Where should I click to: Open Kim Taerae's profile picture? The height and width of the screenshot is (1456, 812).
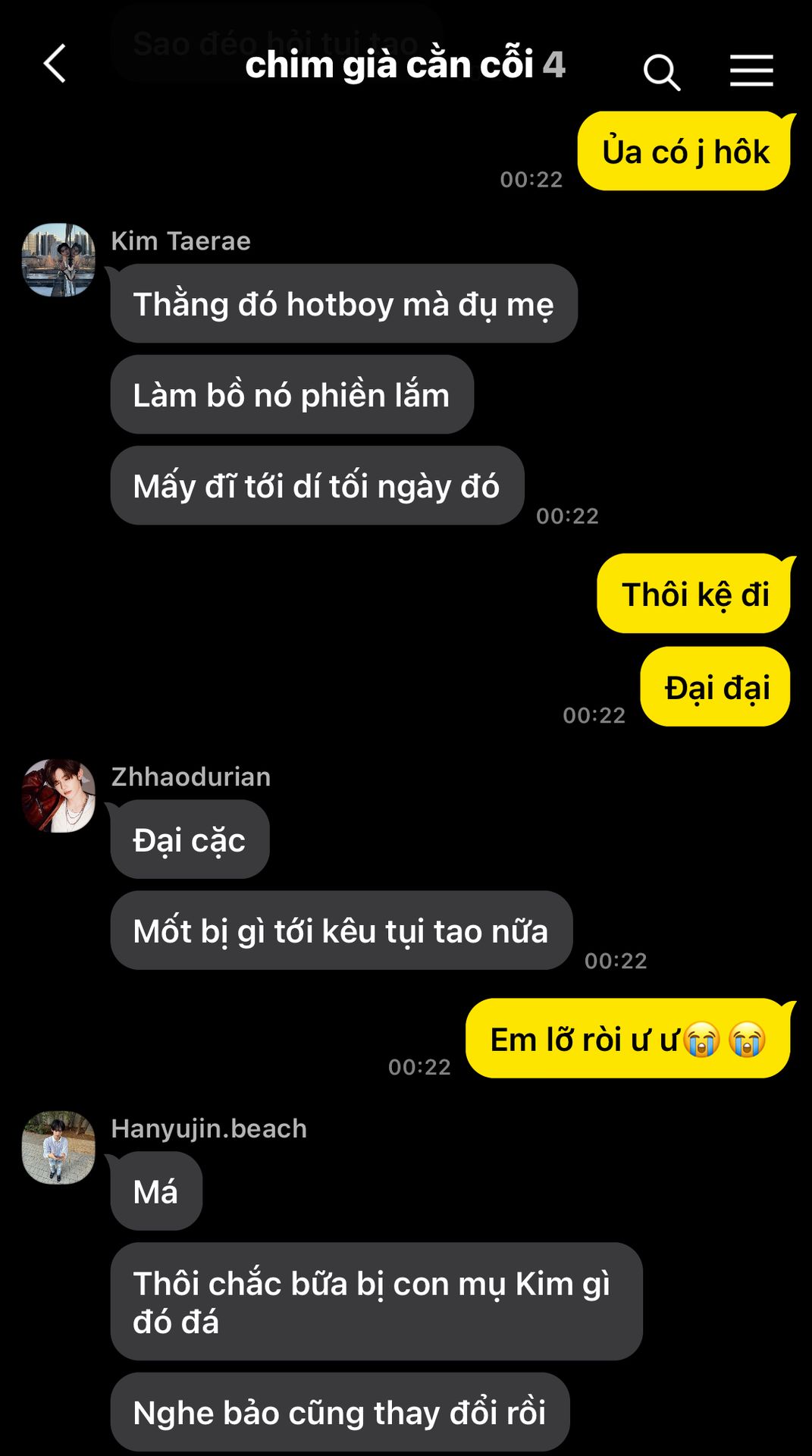point(59,260)
